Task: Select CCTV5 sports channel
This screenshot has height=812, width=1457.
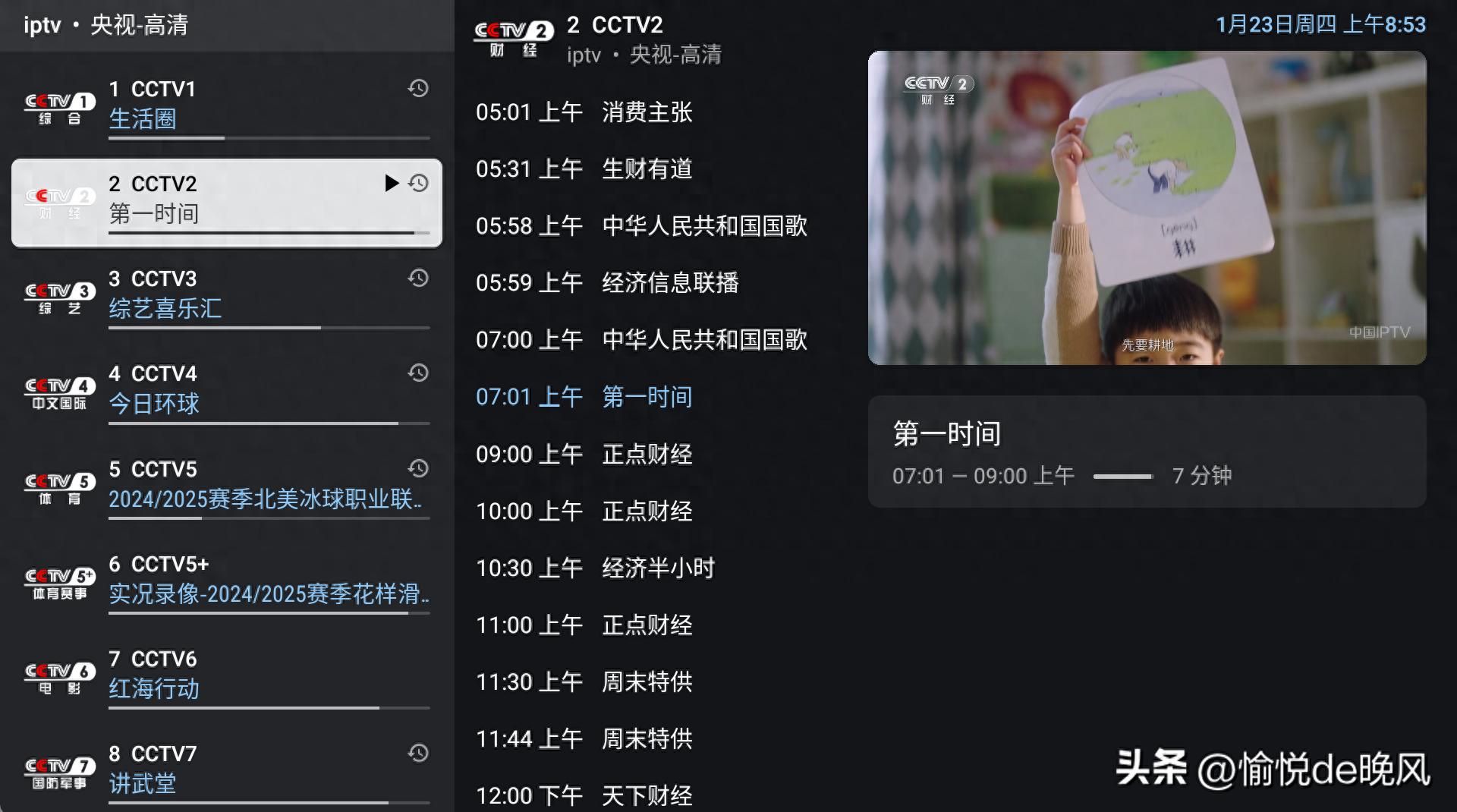Action: (x=228, y=486)
